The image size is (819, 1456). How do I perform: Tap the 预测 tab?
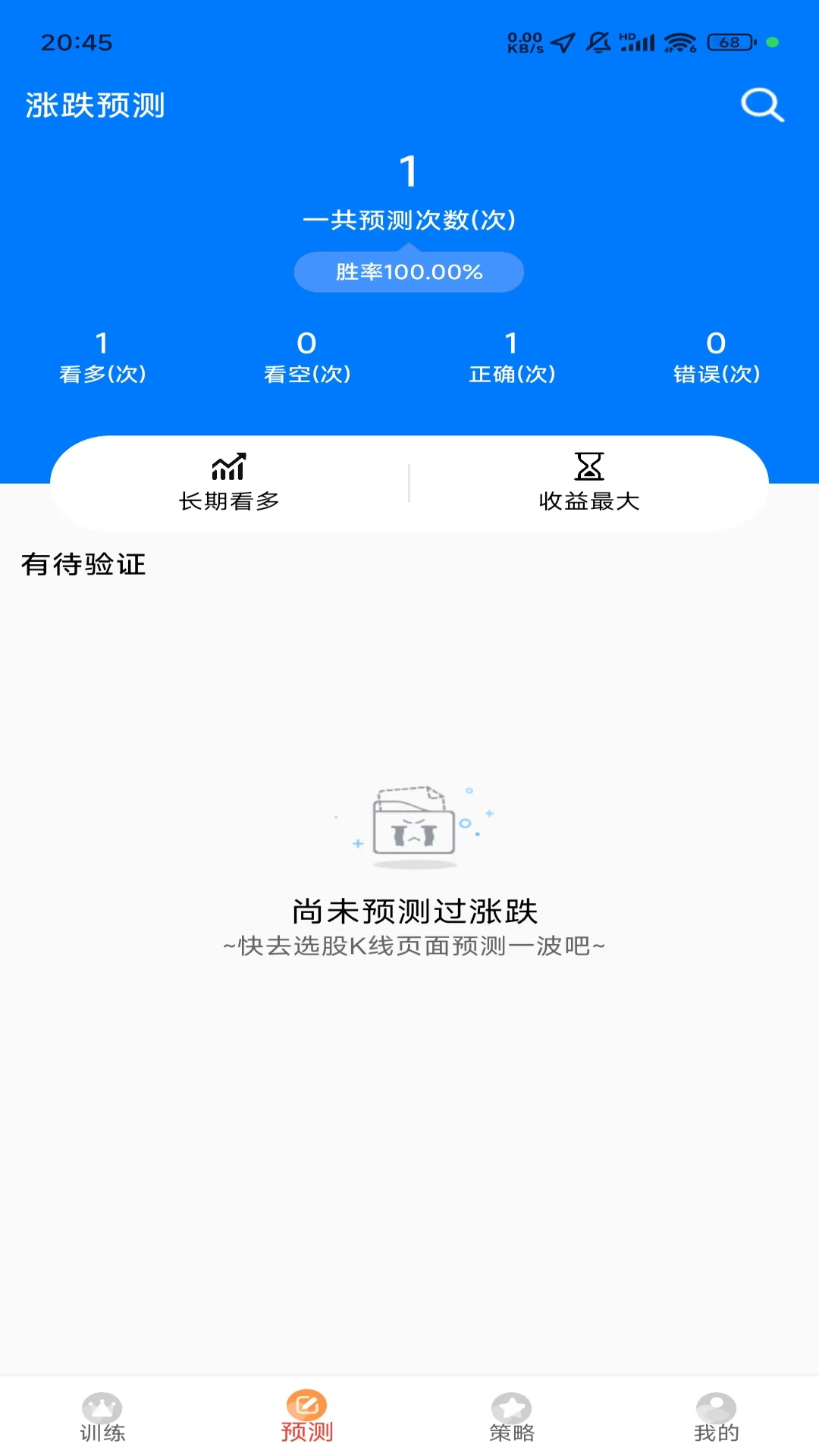coord(307,1417)
